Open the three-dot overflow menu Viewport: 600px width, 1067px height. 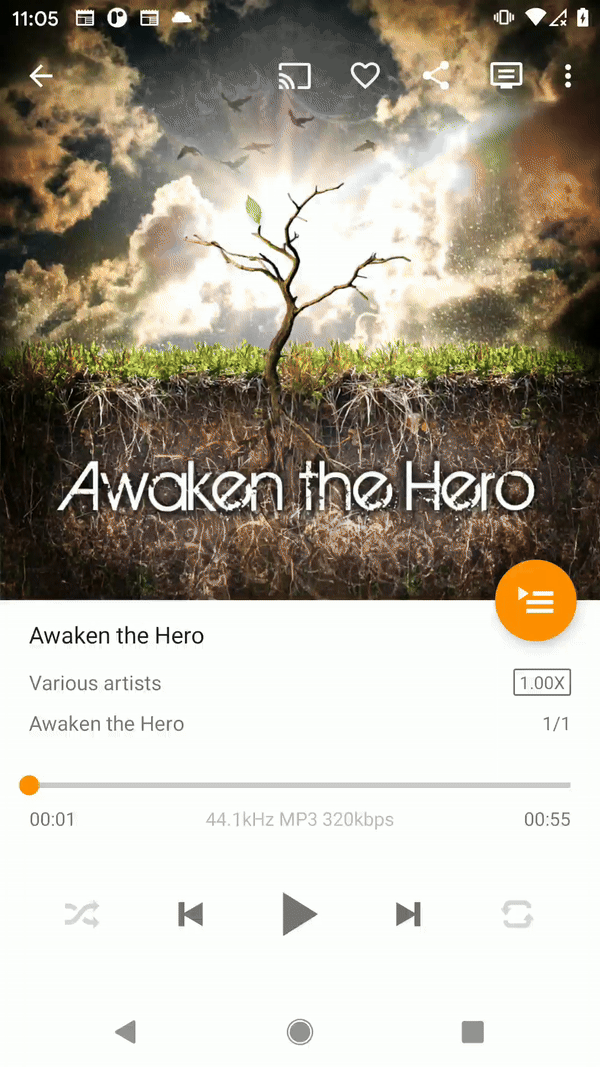[567, 76]
